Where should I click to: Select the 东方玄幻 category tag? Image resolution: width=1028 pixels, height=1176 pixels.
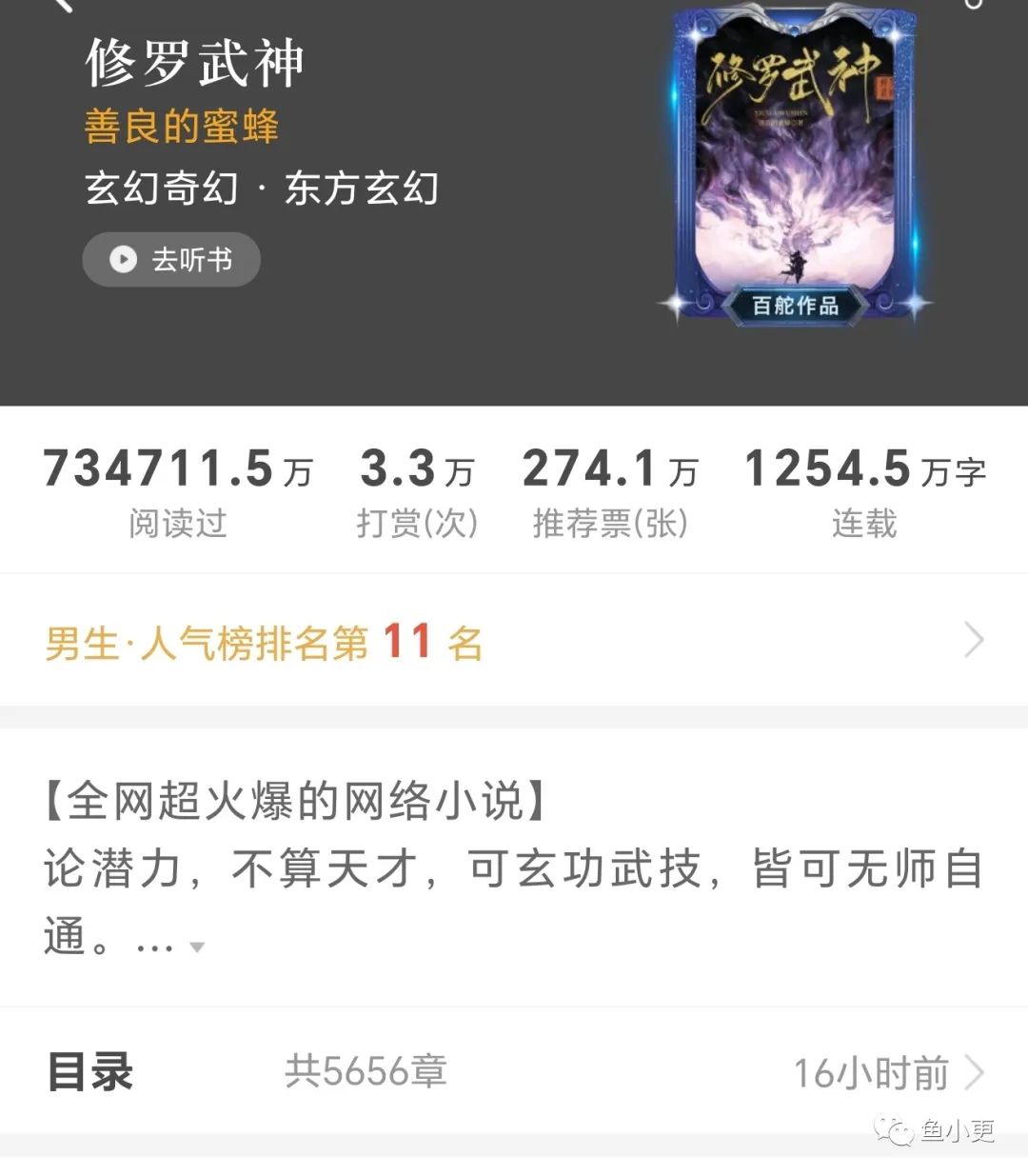tap(360, 189)
